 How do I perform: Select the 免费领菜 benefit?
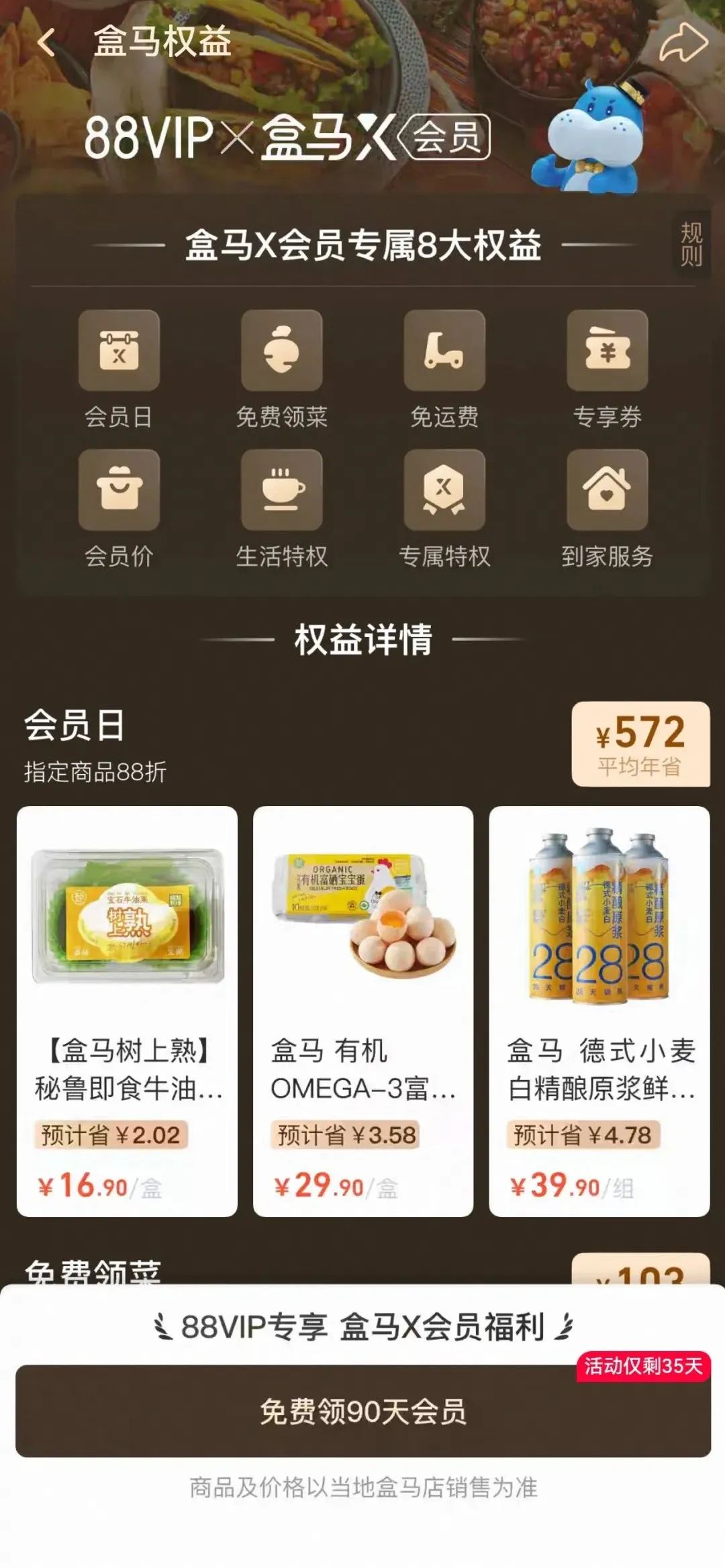[282, 369]
